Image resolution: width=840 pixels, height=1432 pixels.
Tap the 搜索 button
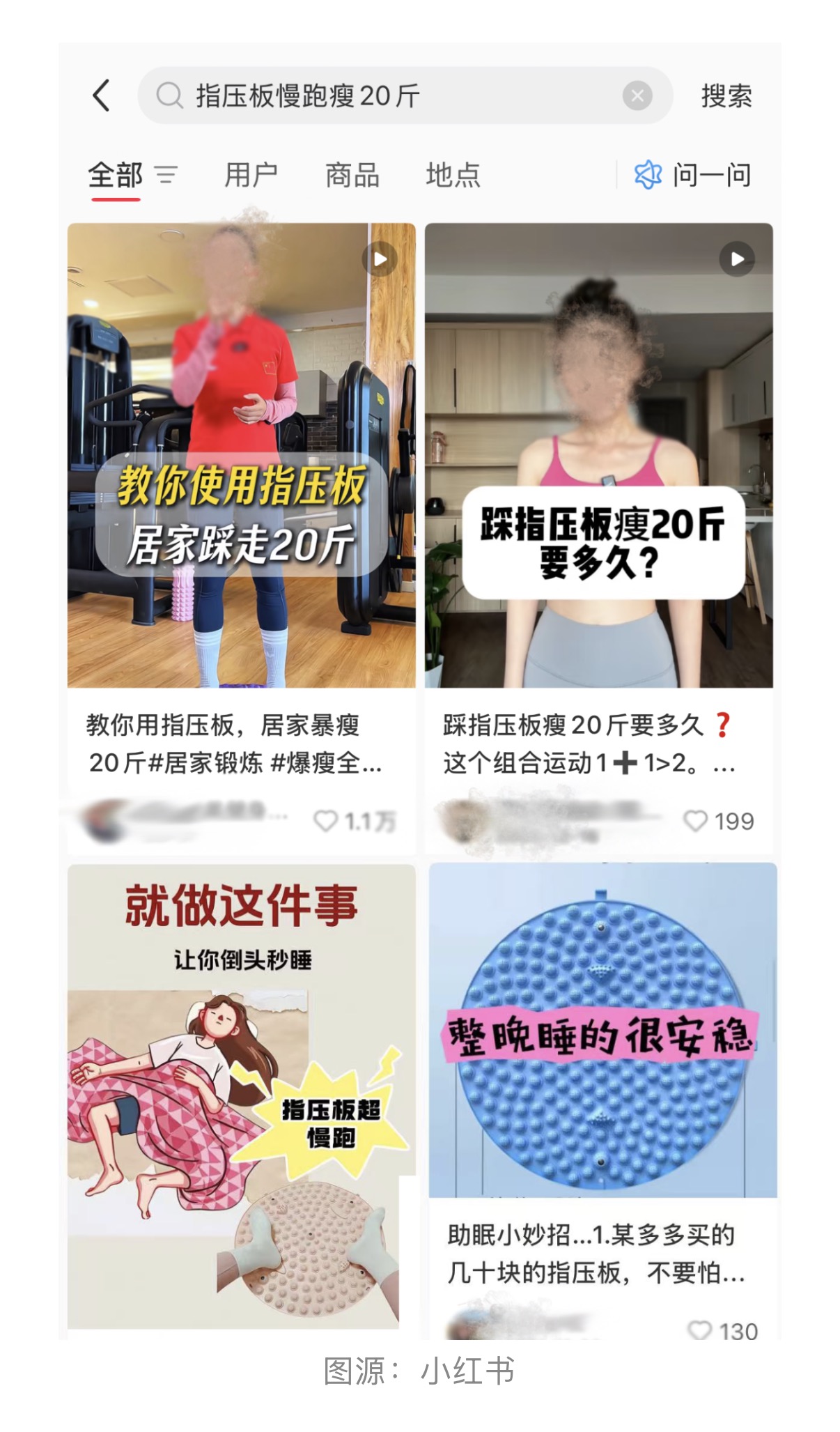tap(726, 96)
